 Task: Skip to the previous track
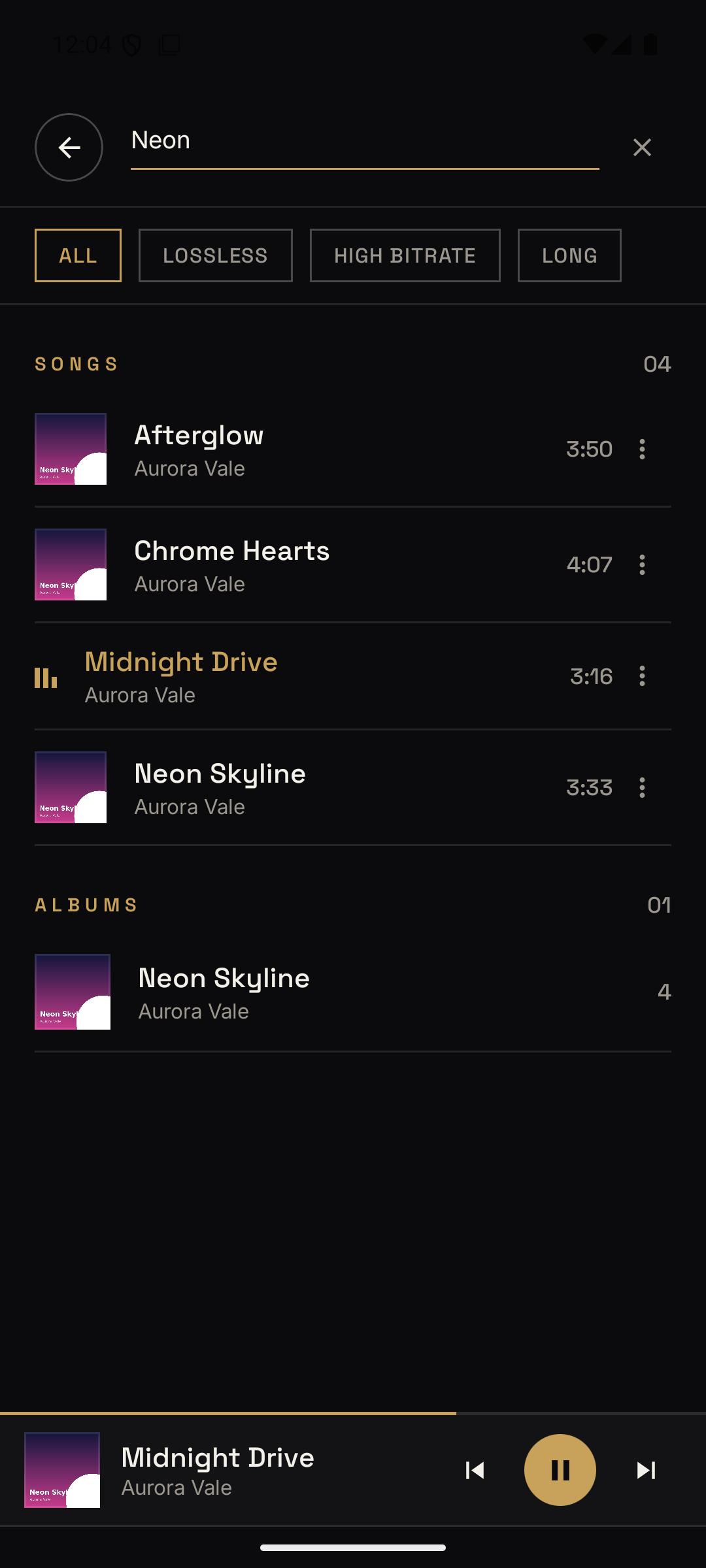475,1470
